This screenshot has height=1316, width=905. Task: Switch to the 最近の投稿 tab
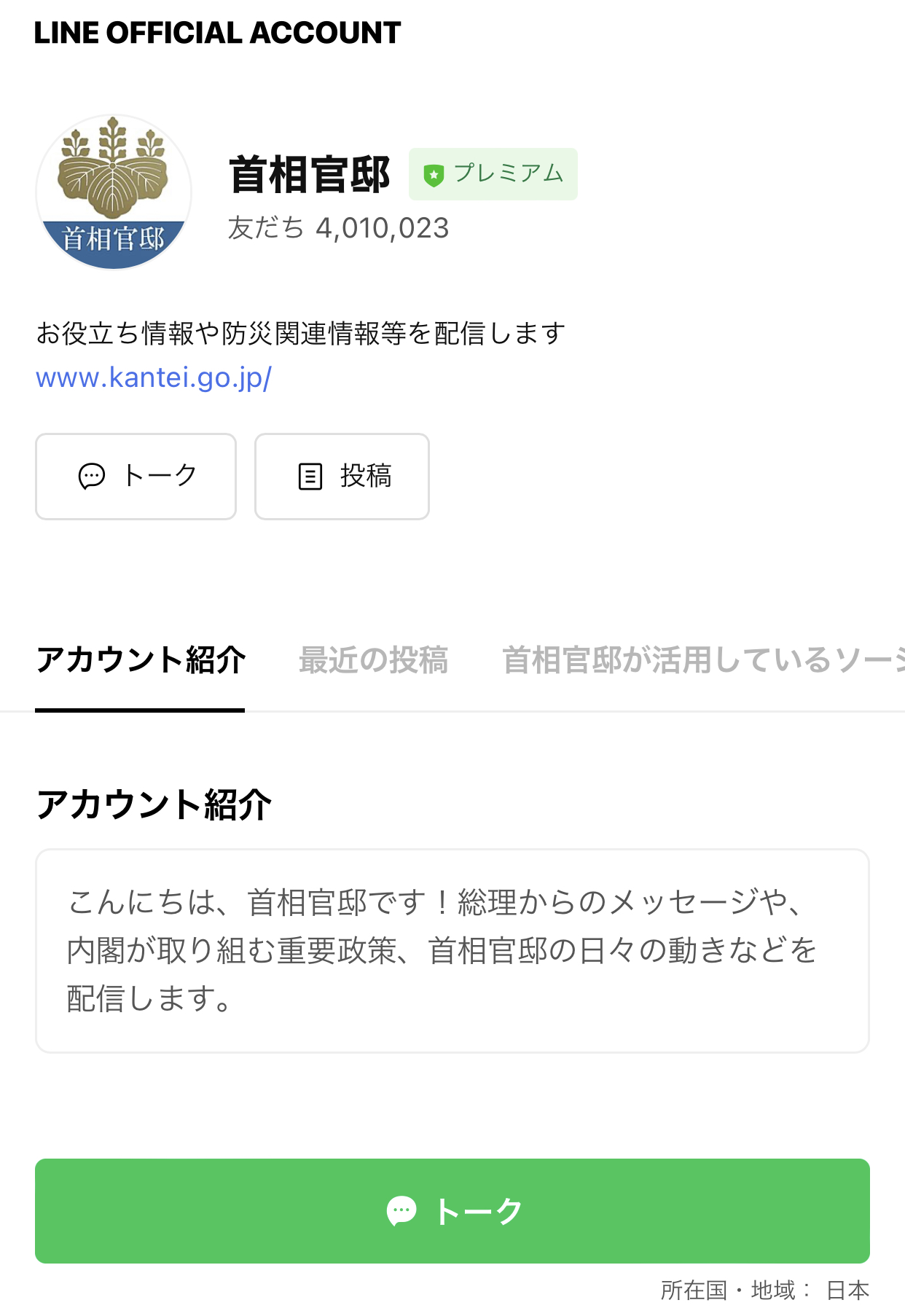tap(373, 660)
